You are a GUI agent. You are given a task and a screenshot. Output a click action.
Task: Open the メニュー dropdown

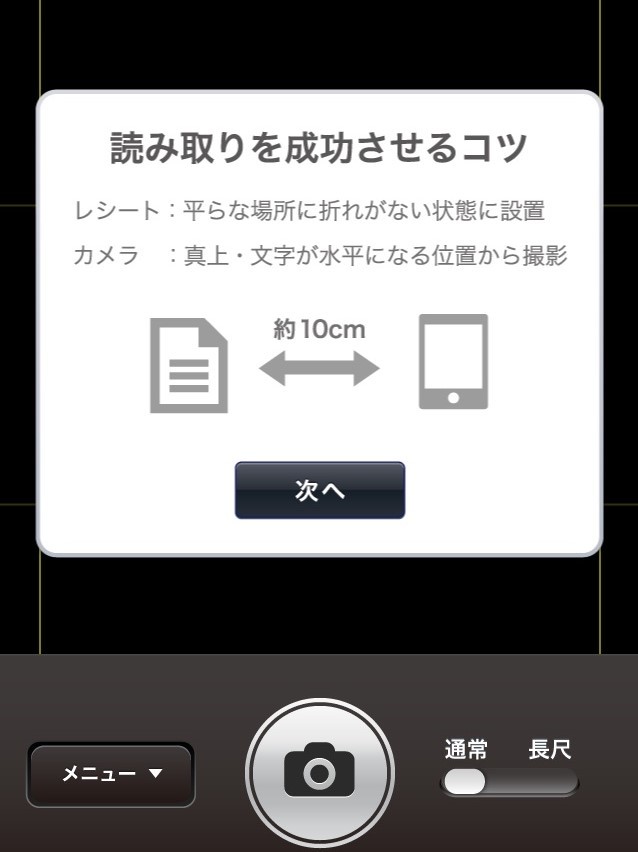[111, 774]
